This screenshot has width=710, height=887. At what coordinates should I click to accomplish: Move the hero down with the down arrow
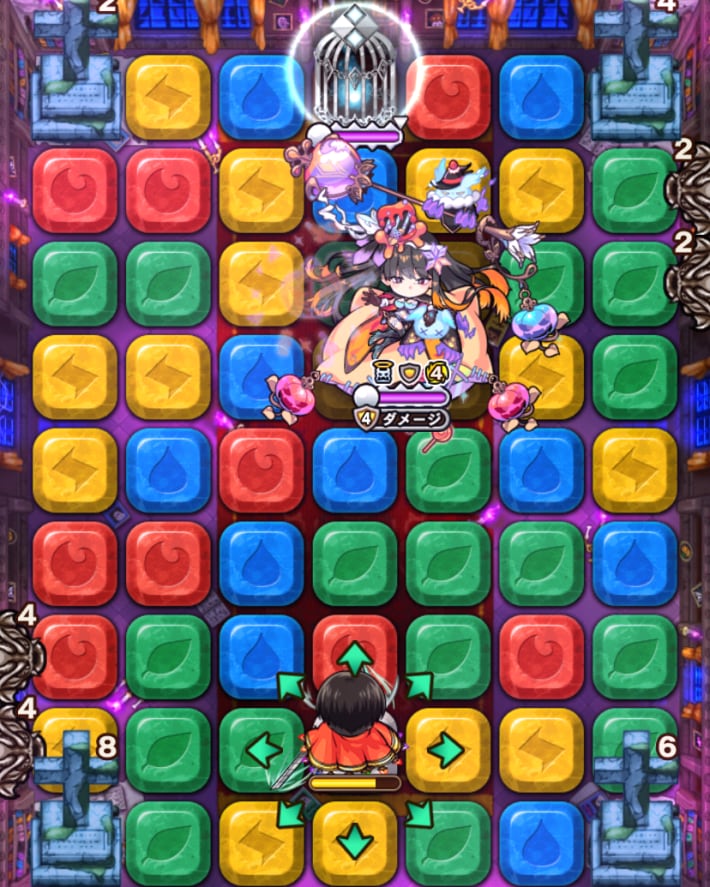[354, 842]
